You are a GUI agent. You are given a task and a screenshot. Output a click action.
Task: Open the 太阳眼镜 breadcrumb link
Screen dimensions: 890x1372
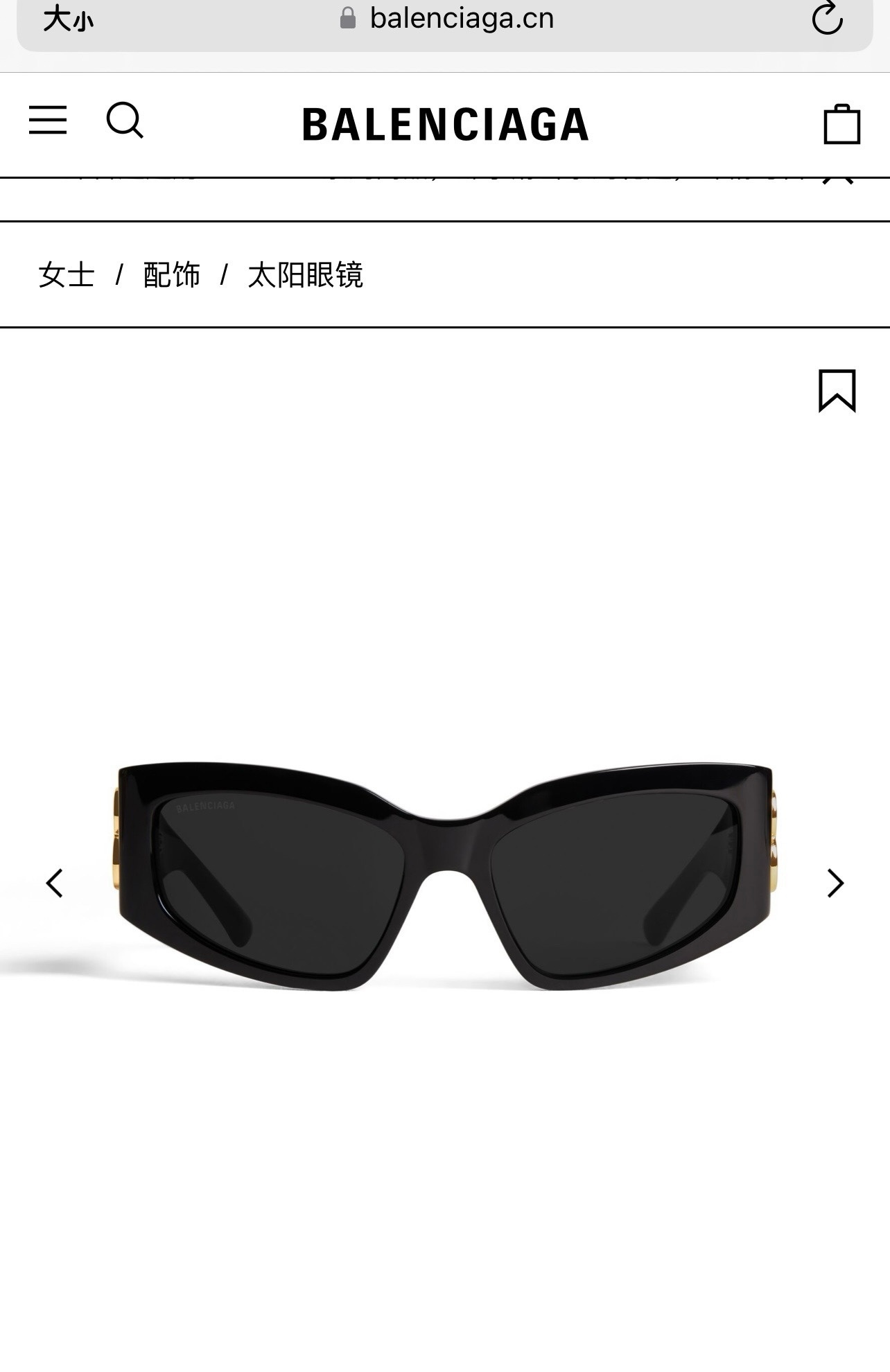point(306,275)
